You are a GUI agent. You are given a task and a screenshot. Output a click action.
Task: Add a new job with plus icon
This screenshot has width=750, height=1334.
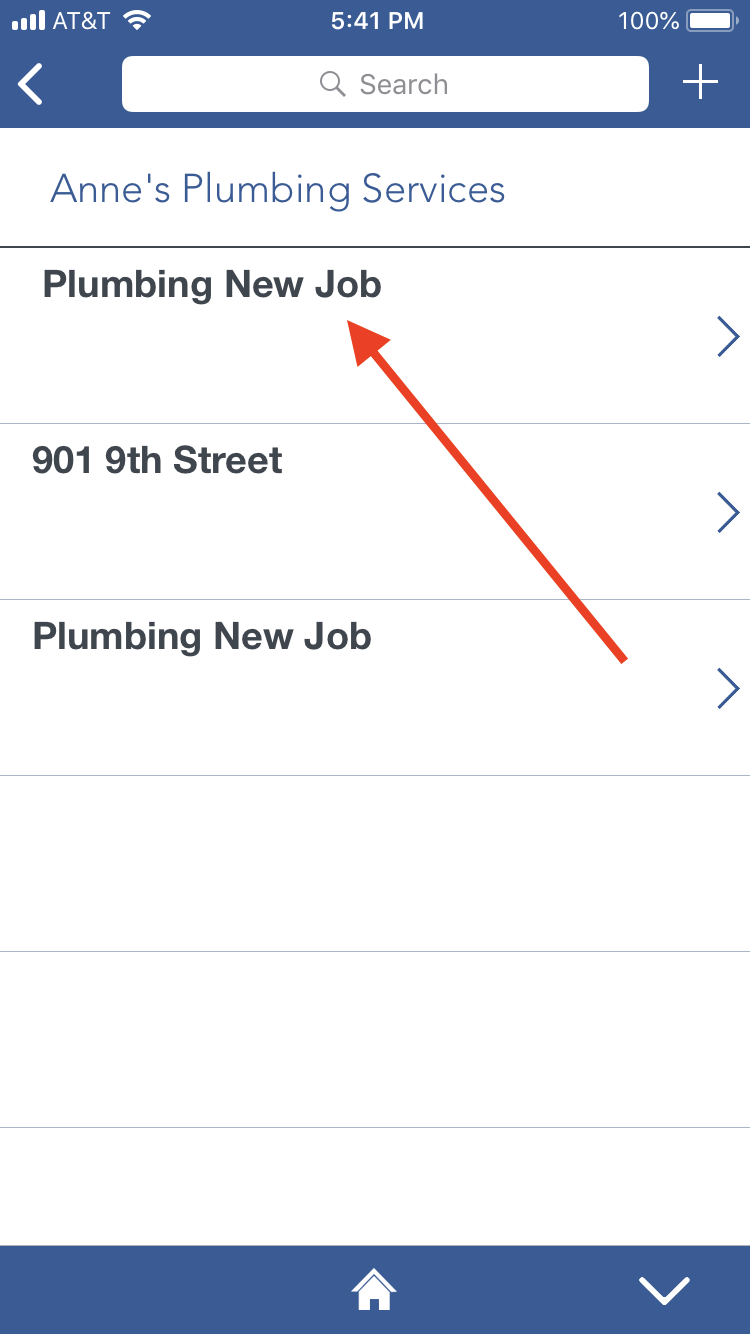click(700, 83)
